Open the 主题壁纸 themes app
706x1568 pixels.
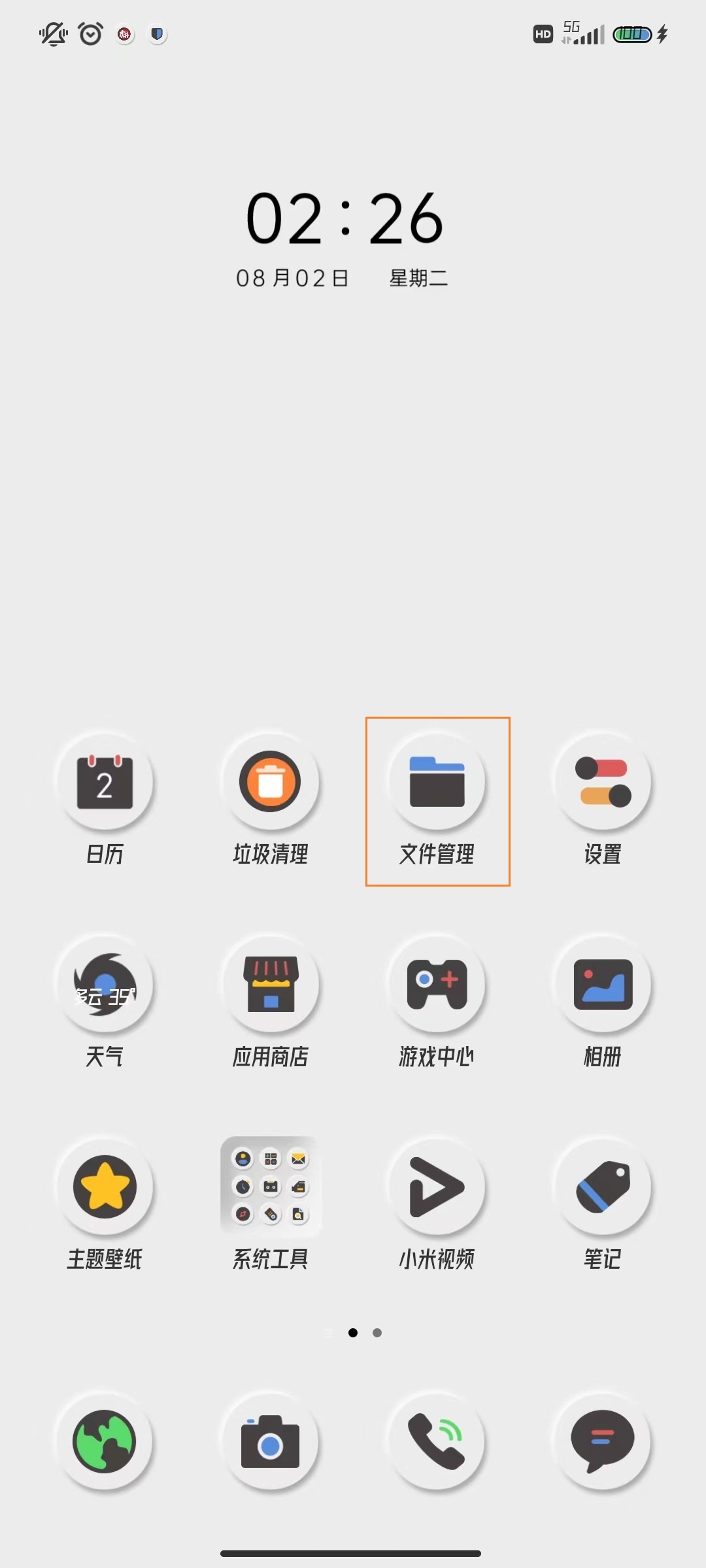click(x=105, y=1187)
